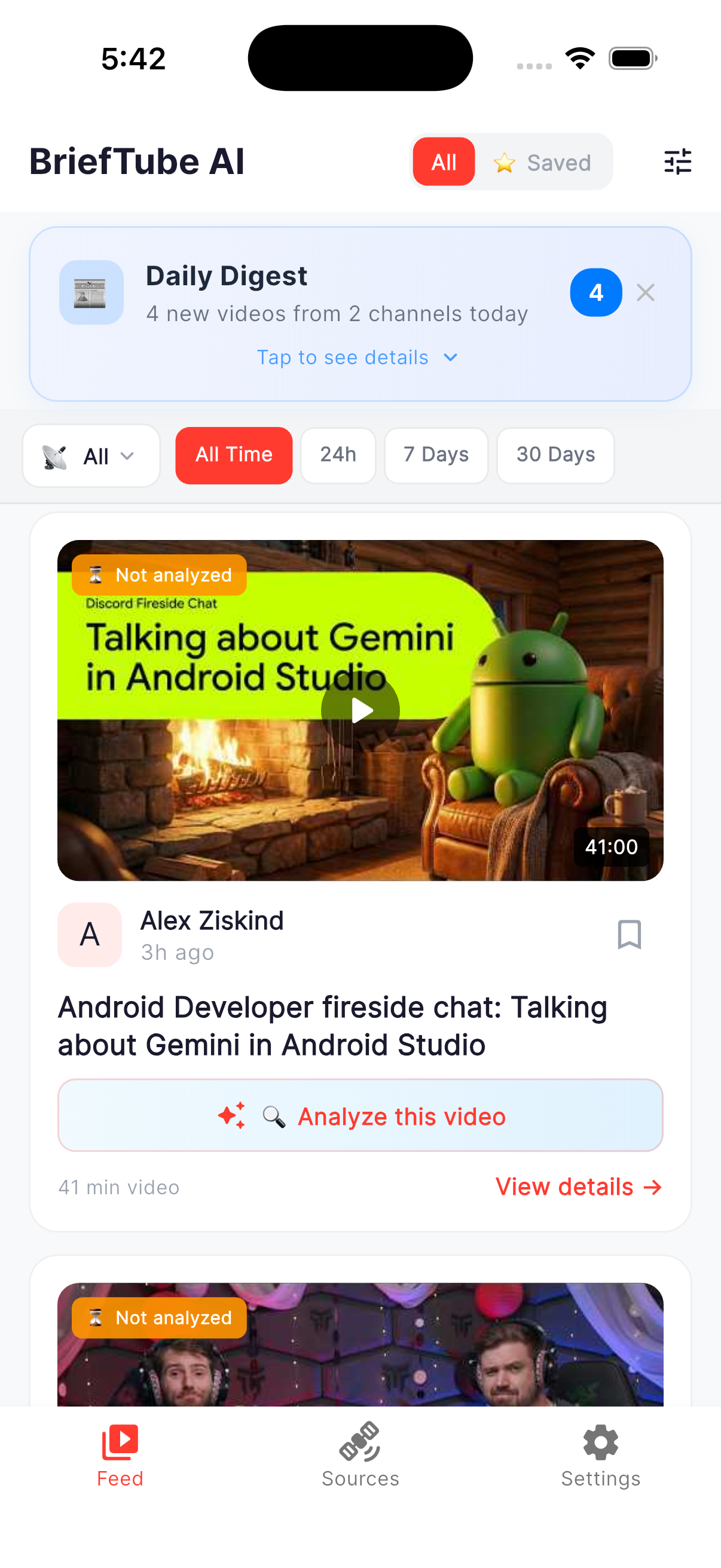
Task: Open Alex Ziskind channel avatar
Action: pos(90,934)
